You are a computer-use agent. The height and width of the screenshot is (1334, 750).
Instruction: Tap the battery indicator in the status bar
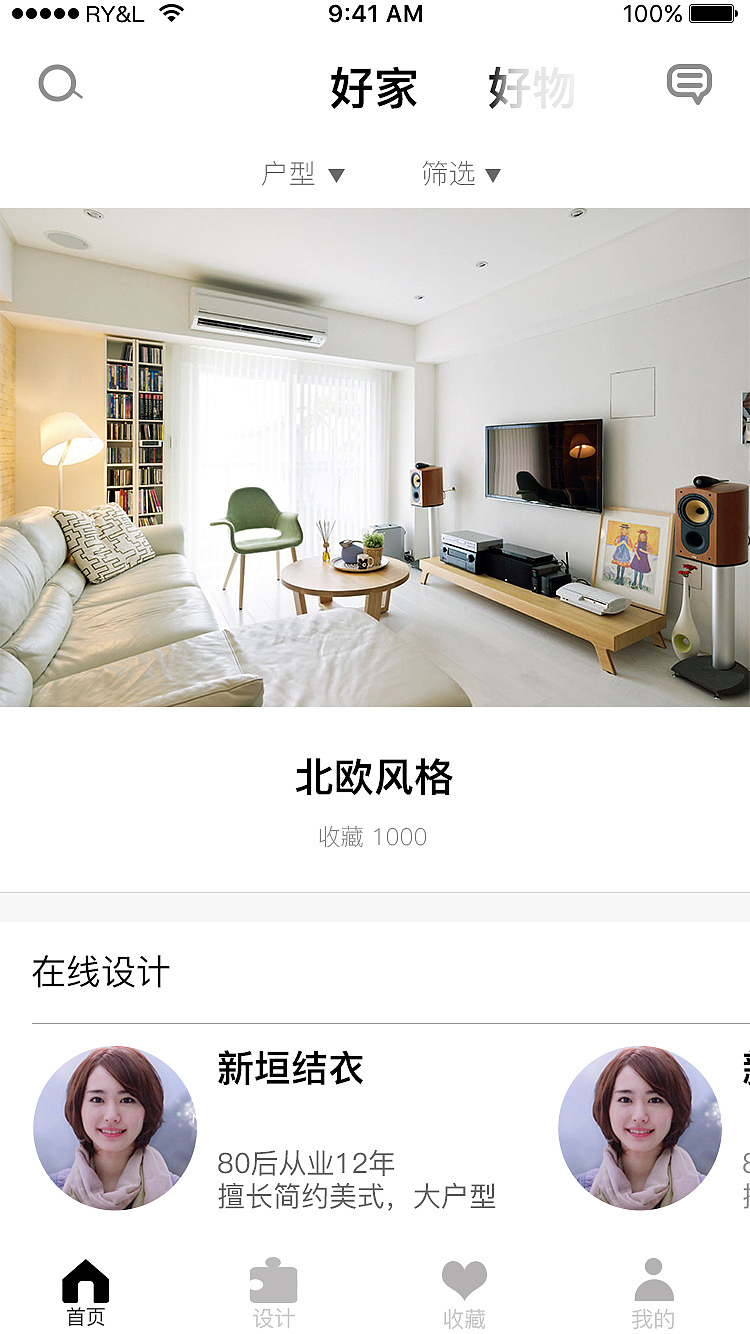pyautogui.click(x=712, y=14)
